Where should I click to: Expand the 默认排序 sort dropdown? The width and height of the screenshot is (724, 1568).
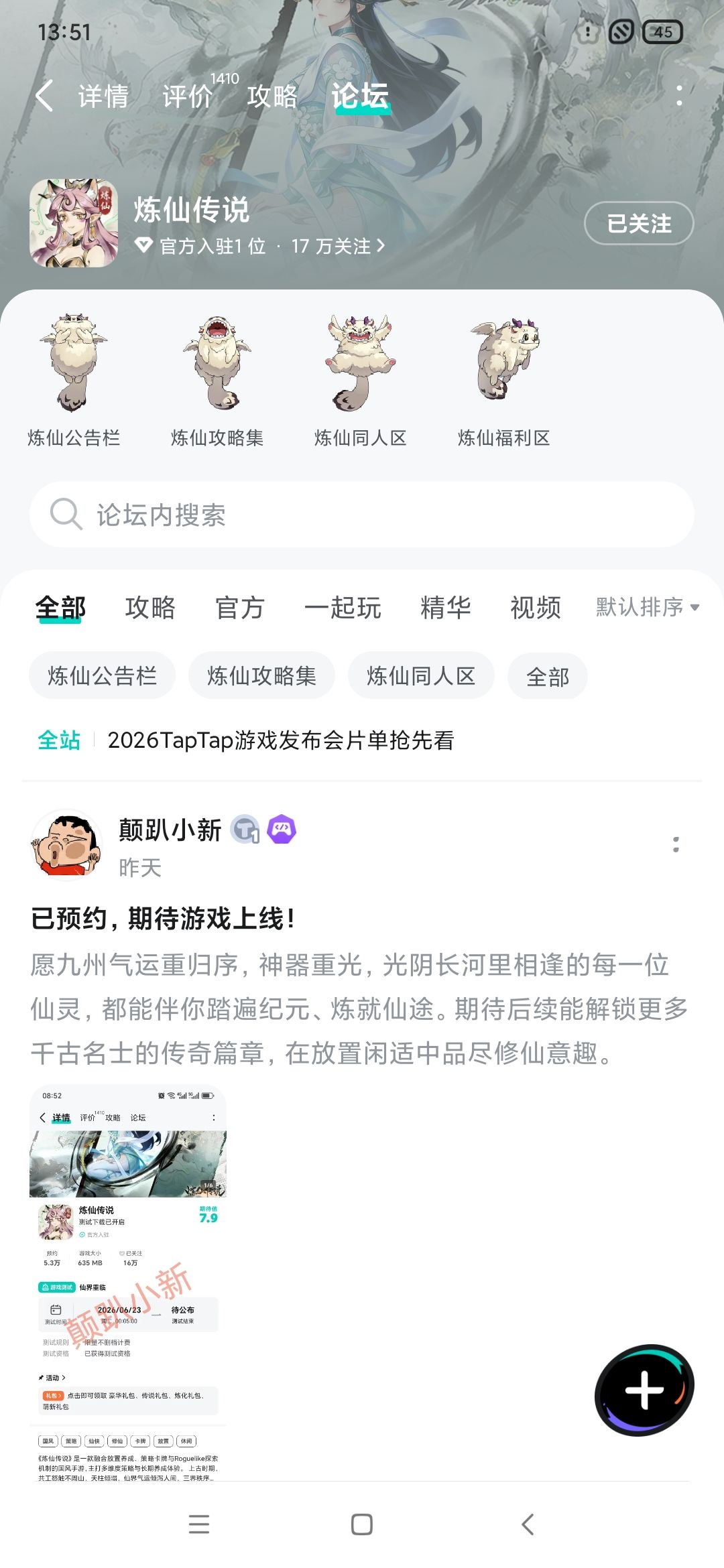click(x=648, y=607)
